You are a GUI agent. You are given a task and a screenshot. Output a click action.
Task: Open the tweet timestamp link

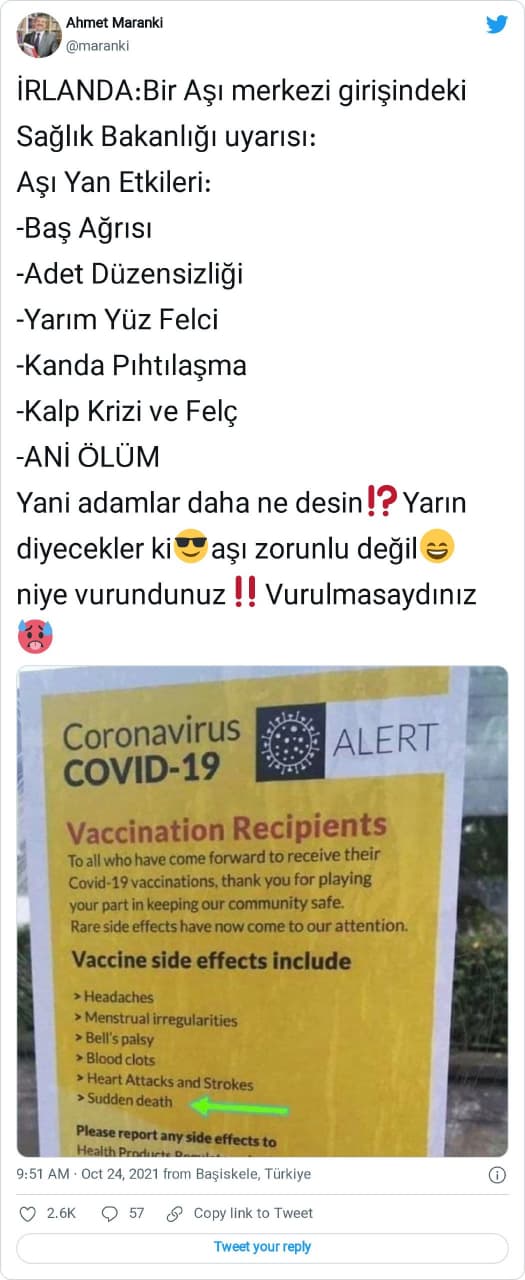click(164, 1174)
